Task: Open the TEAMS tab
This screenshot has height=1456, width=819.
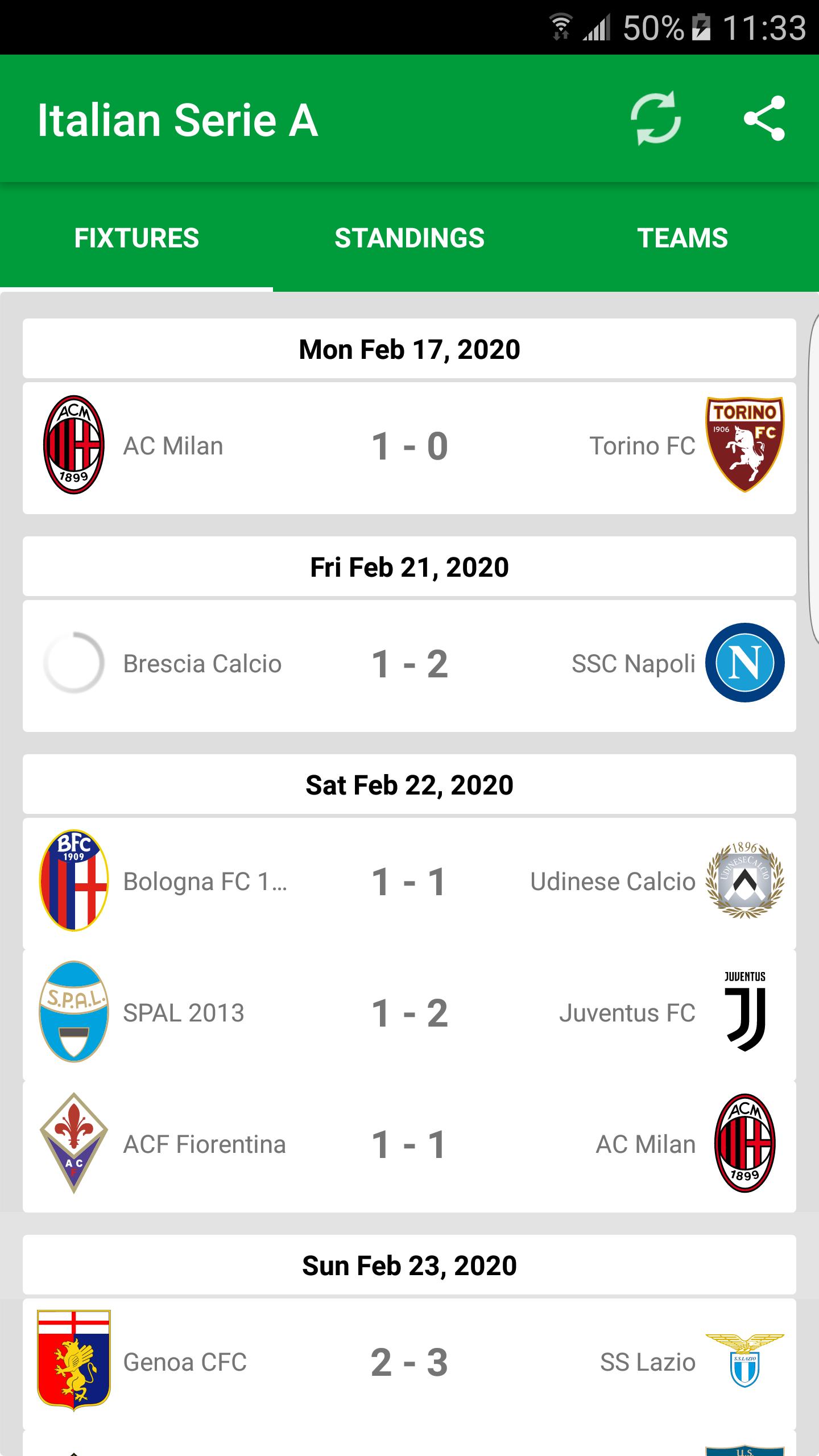Action: coord(682,238)
